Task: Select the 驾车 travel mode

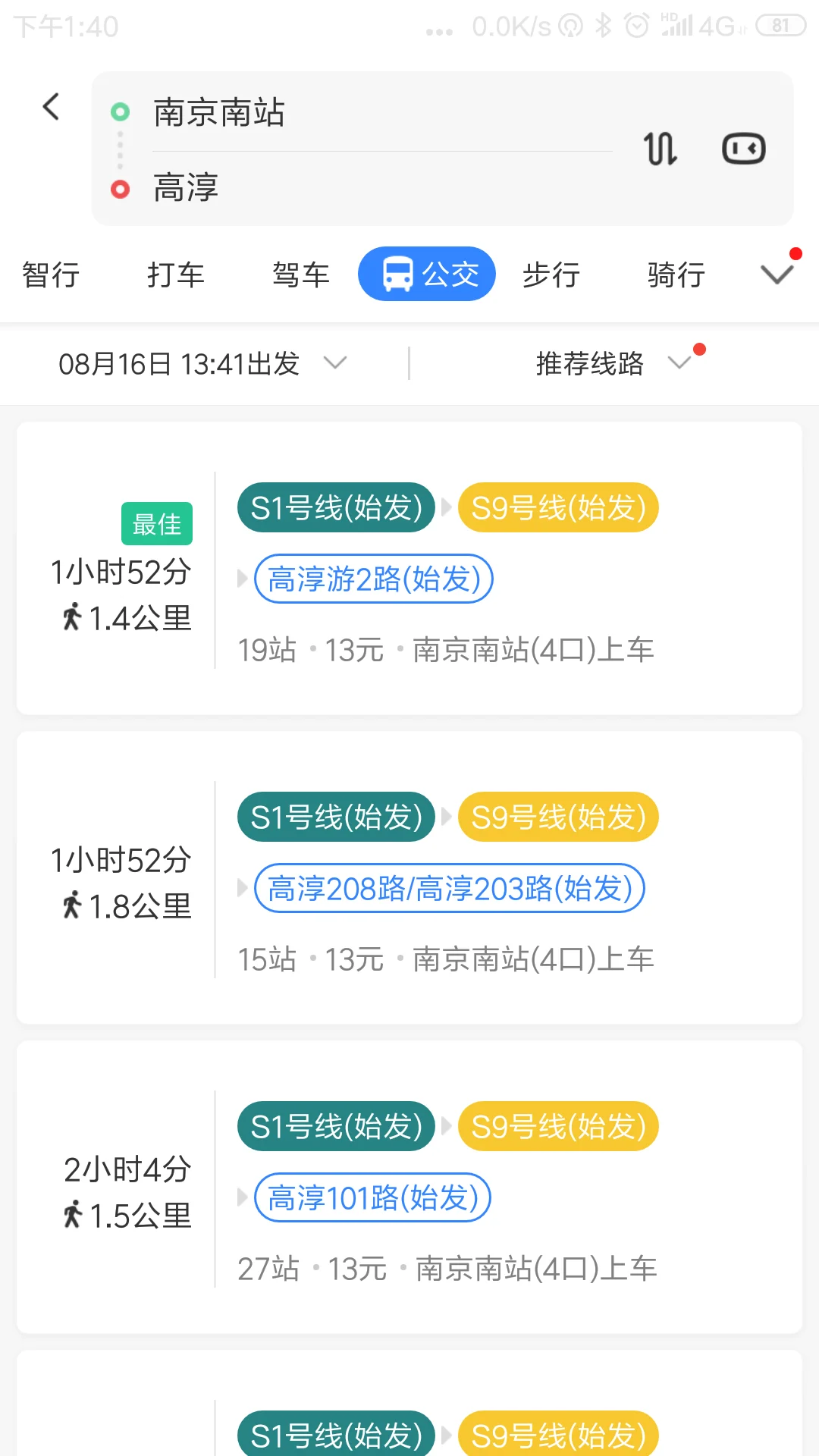Action: click(300, 274)
